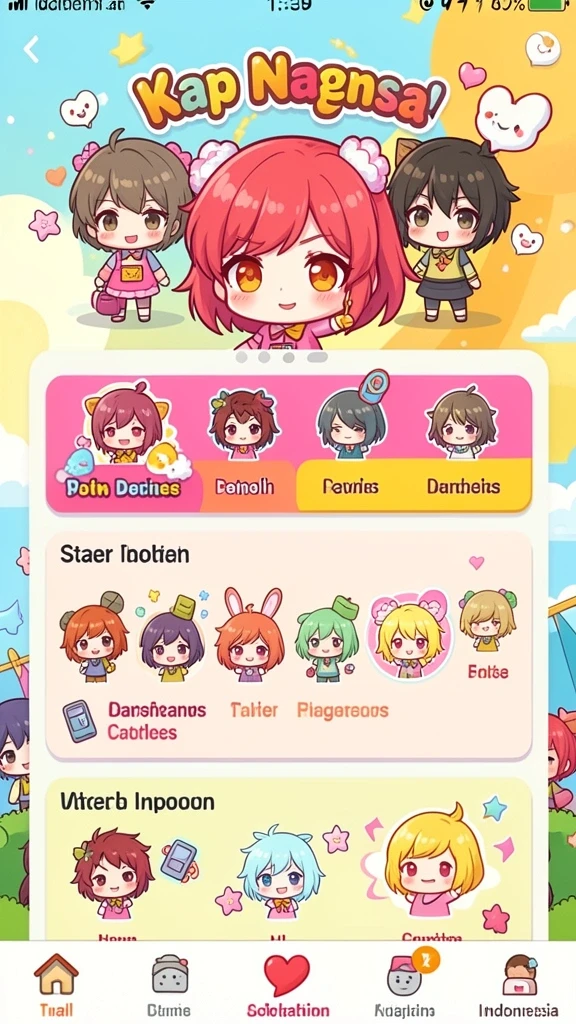576x1024 pixels.
Task: Switch to the Indonessia tab
Action: click(x=519, y=984)
